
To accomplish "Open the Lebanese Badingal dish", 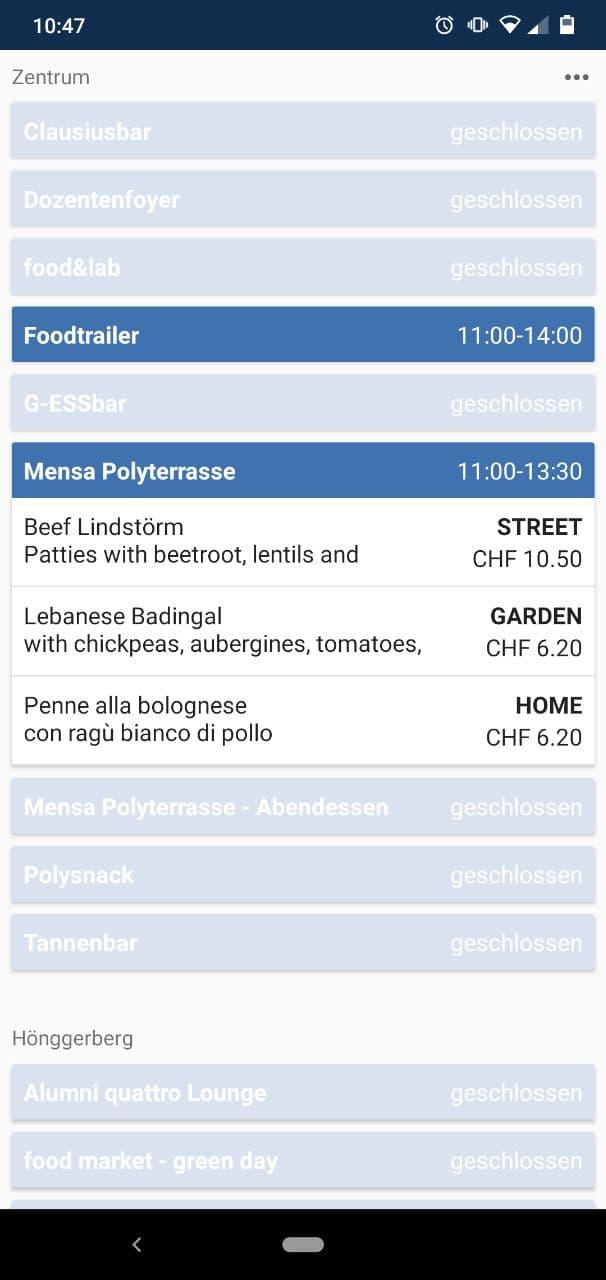I will (x=302, y=631).
